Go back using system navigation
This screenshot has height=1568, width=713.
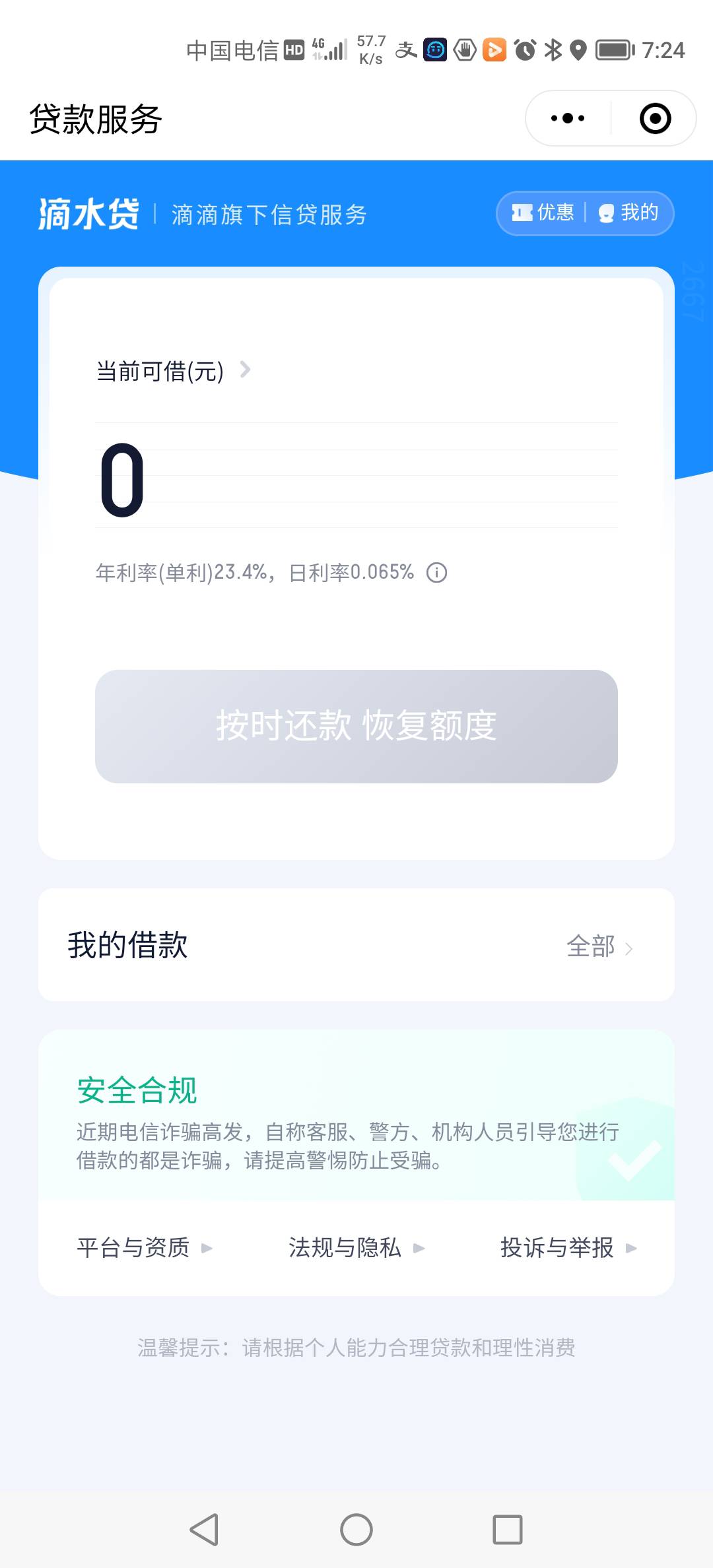[x=205, y=1529]
